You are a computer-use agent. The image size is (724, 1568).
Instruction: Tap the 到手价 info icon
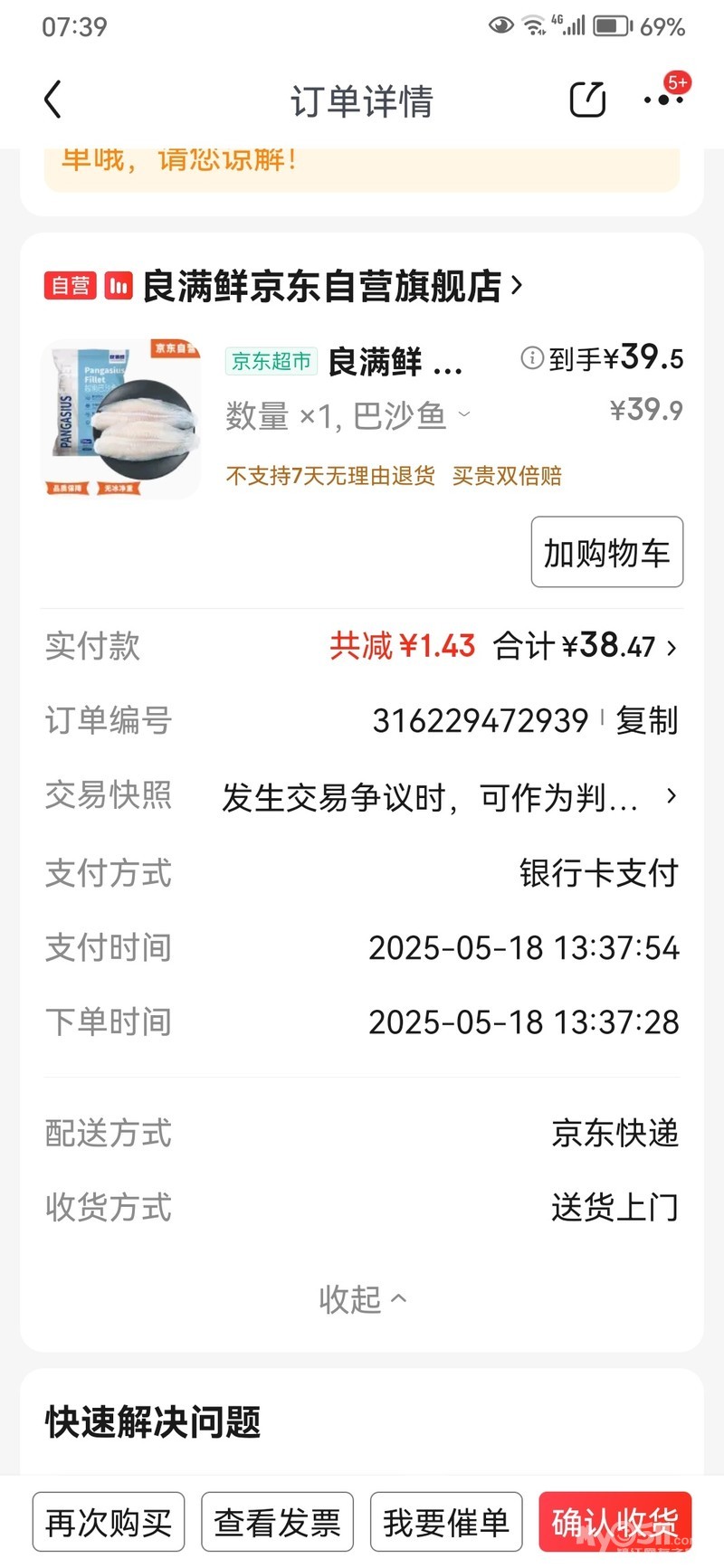[531, 358]
